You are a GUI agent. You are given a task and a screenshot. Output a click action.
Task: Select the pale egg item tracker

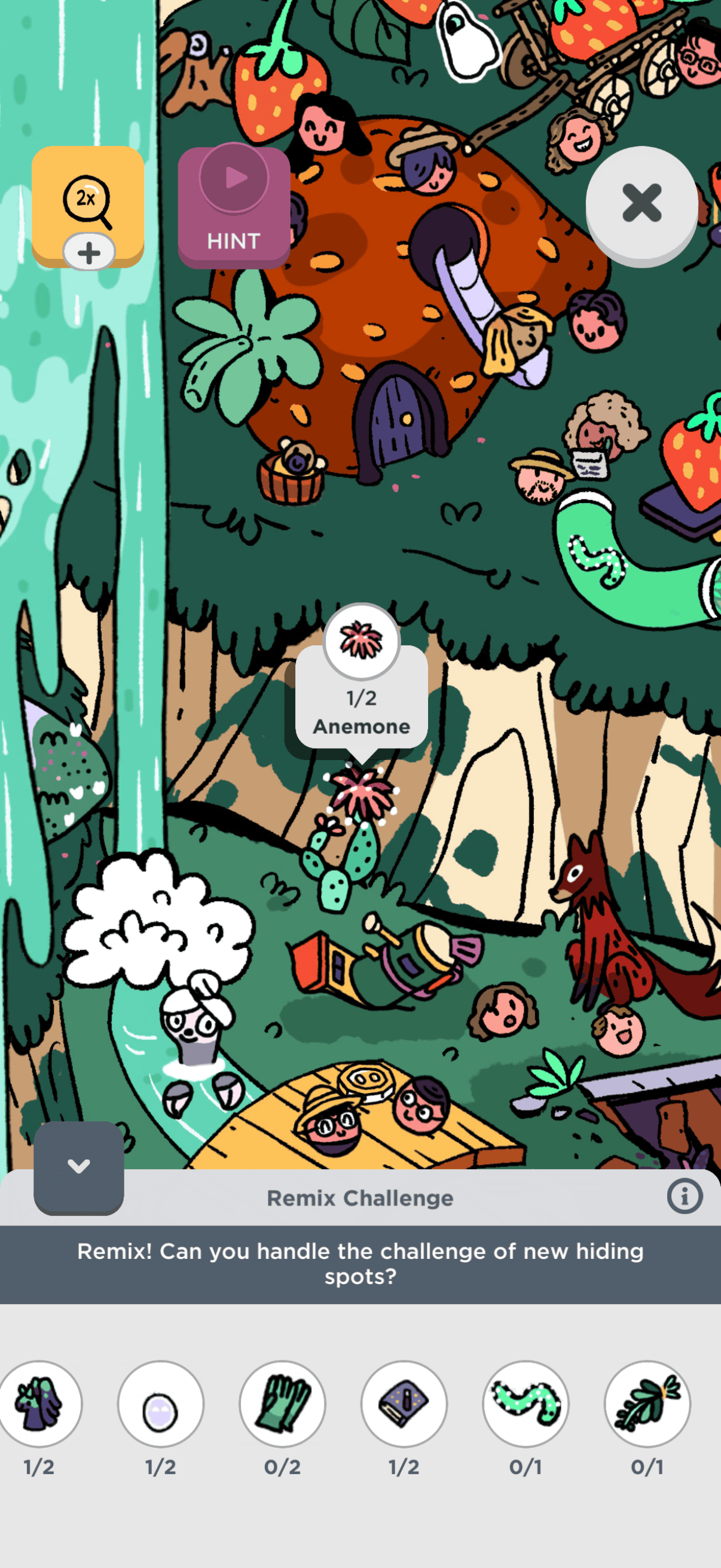coord(161,1404)
